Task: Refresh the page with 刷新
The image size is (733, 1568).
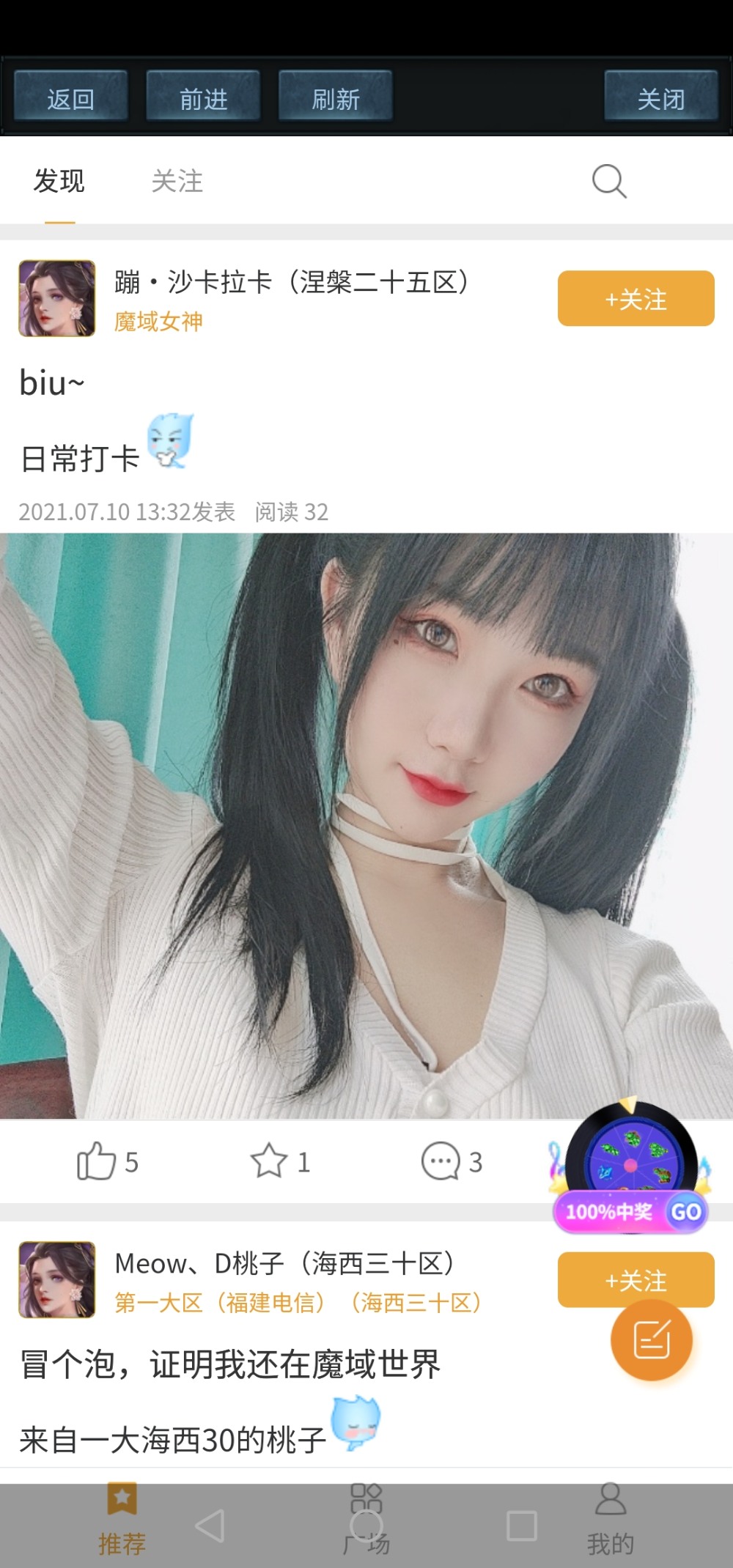Action: pyautogui.click(x=335, y=97)
